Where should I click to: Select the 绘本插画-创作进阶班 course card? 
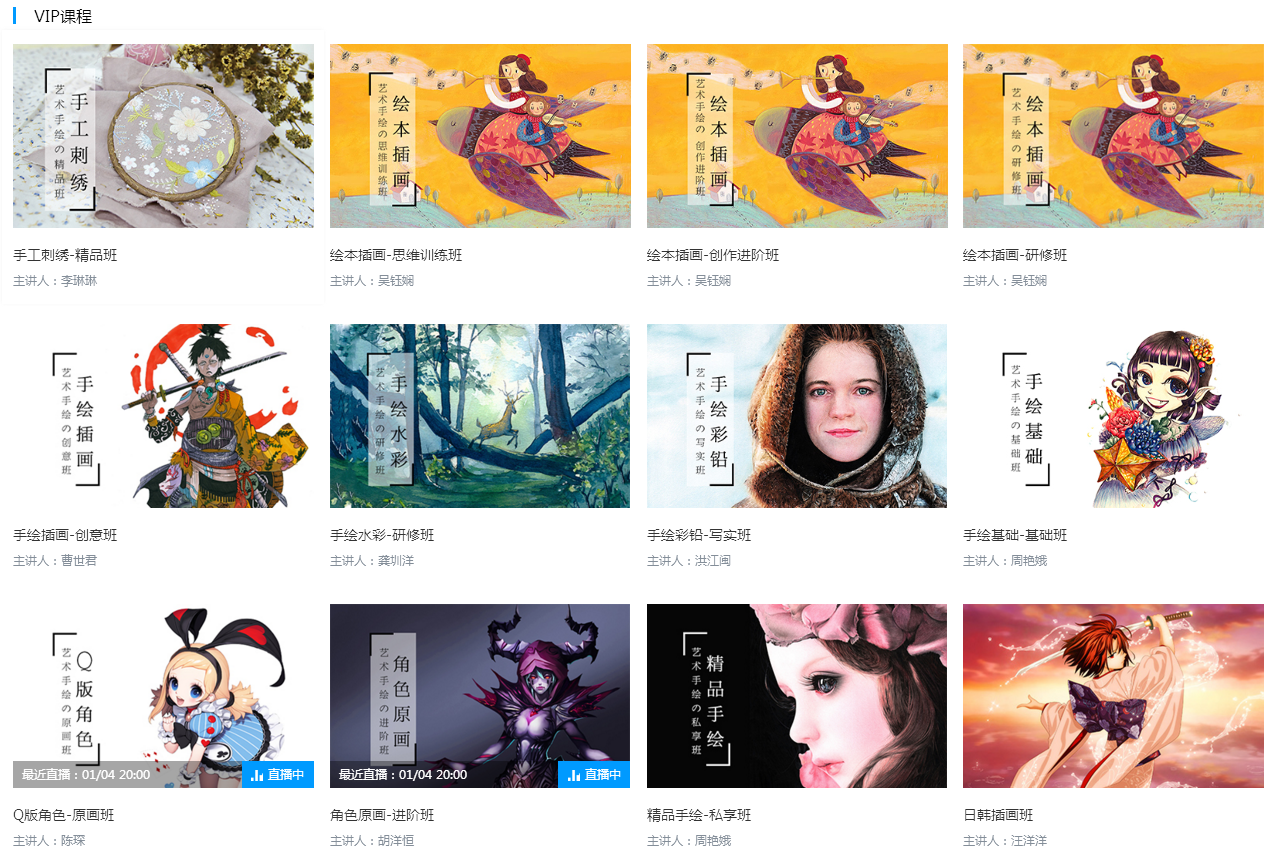797,136
